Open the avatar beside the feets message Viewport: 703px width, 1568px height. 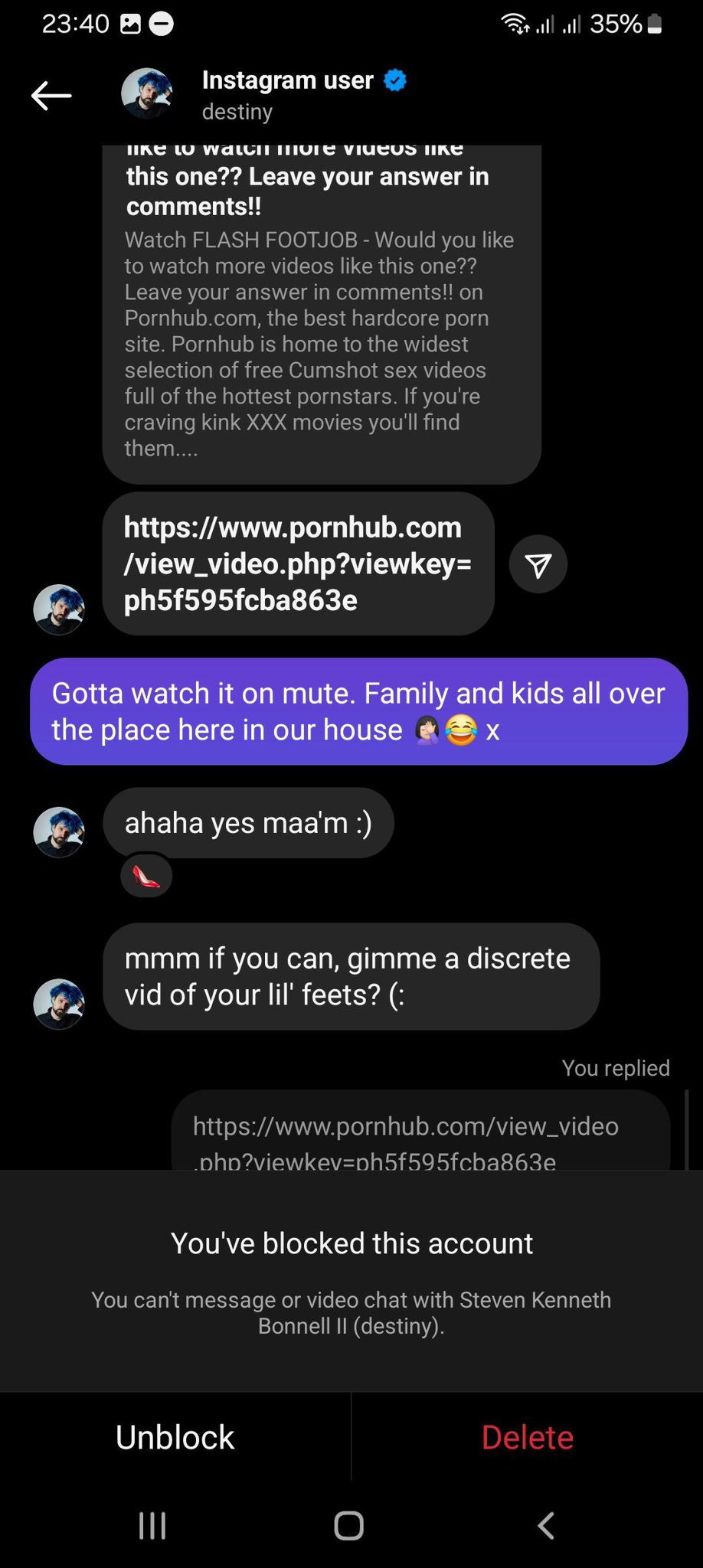pyautogui.click(x=59, y=1004)
